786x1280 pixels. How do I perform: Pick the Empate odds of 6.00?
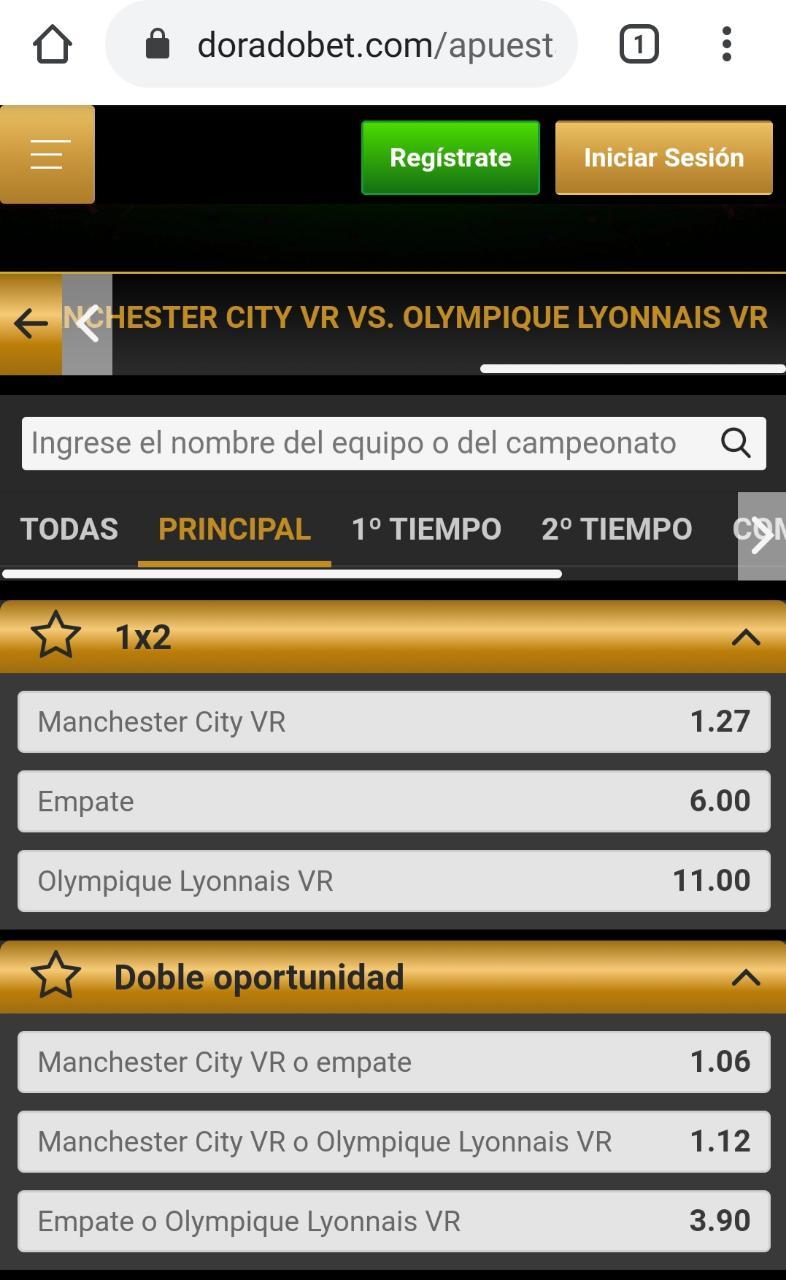point(393,801)
